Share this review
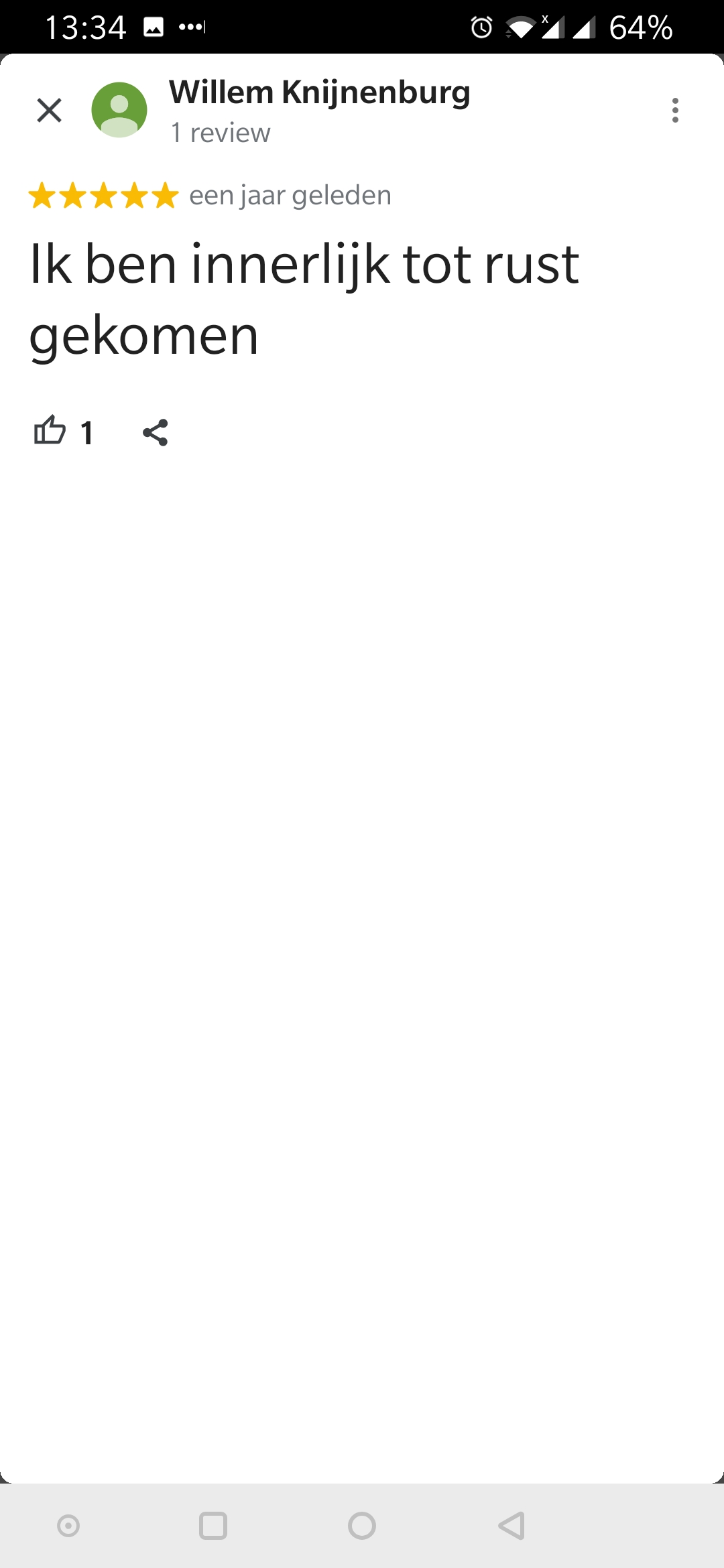Image resolution: width=724 pixels, height=1568 pixels. pos(155,432)
